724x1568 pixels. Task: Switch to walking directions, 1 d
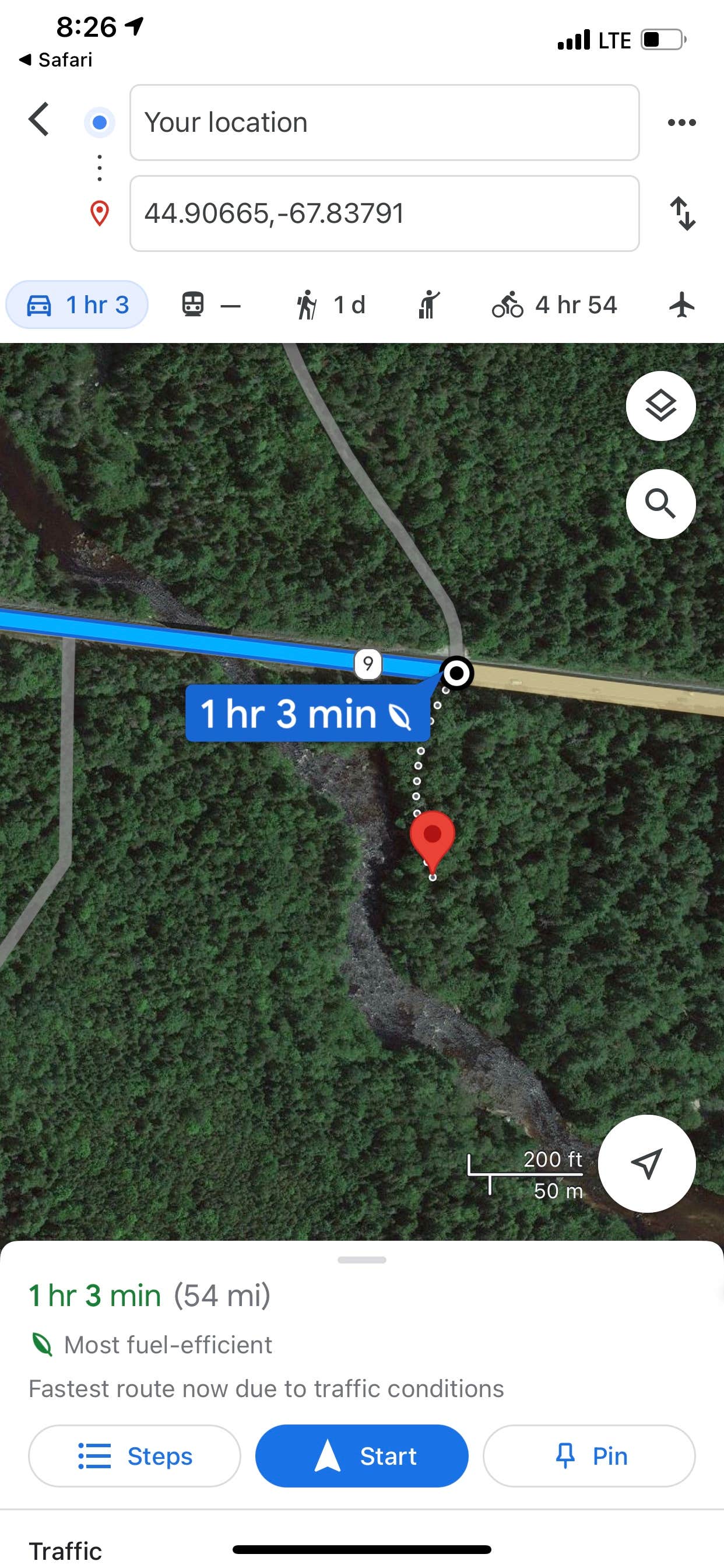331,304
